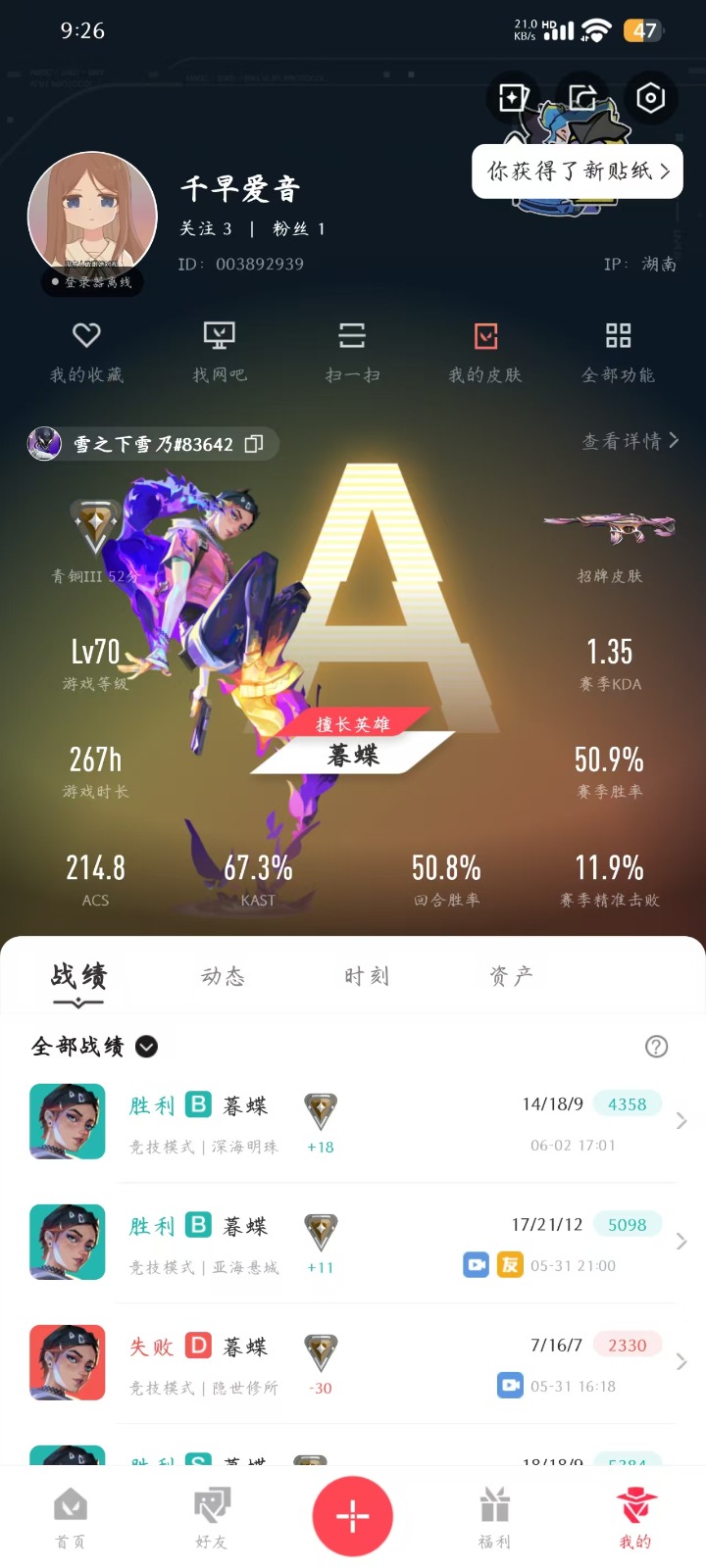
Task: Open 查看详情 link
Action: 630,441
